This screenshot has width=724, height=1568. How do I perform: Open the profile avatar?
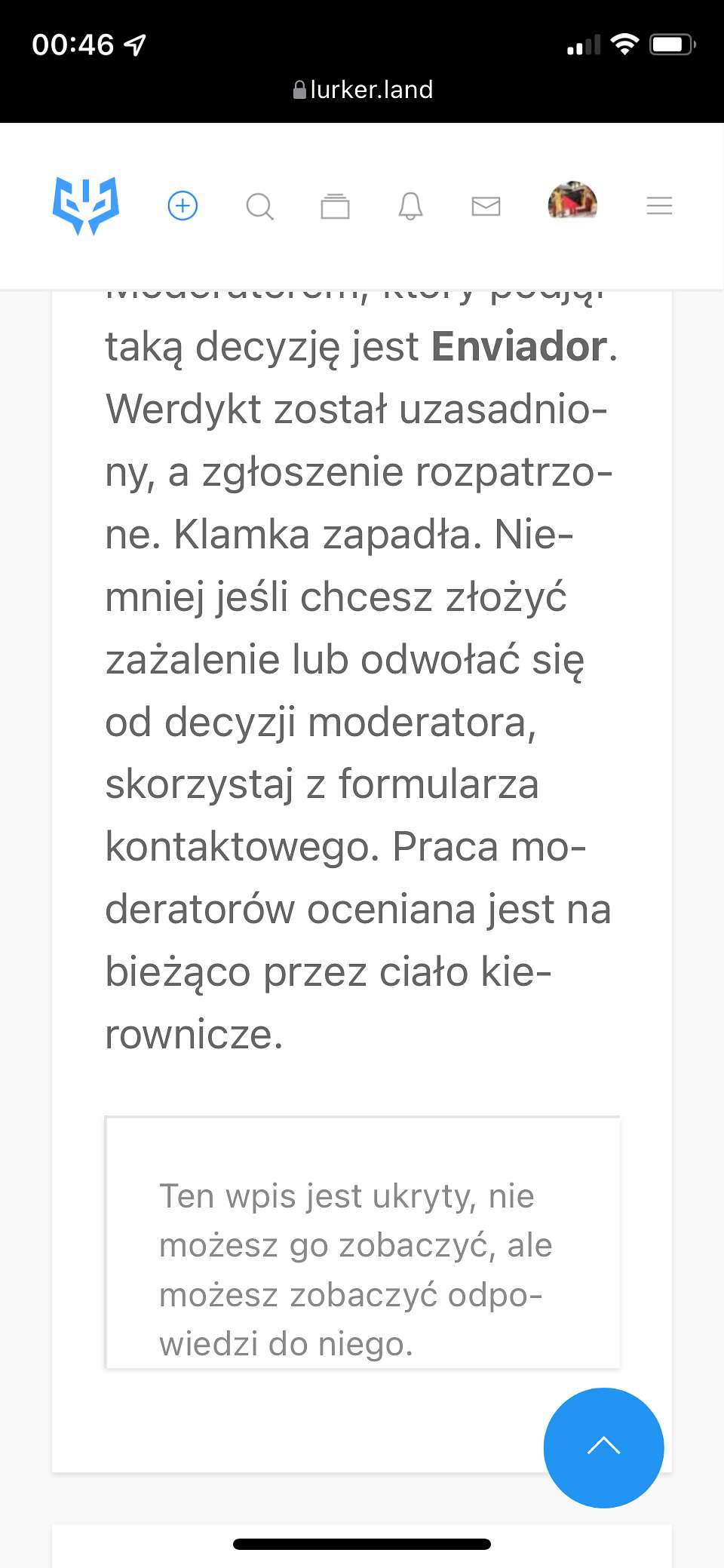pyautogui.click(x=572, y=201)
